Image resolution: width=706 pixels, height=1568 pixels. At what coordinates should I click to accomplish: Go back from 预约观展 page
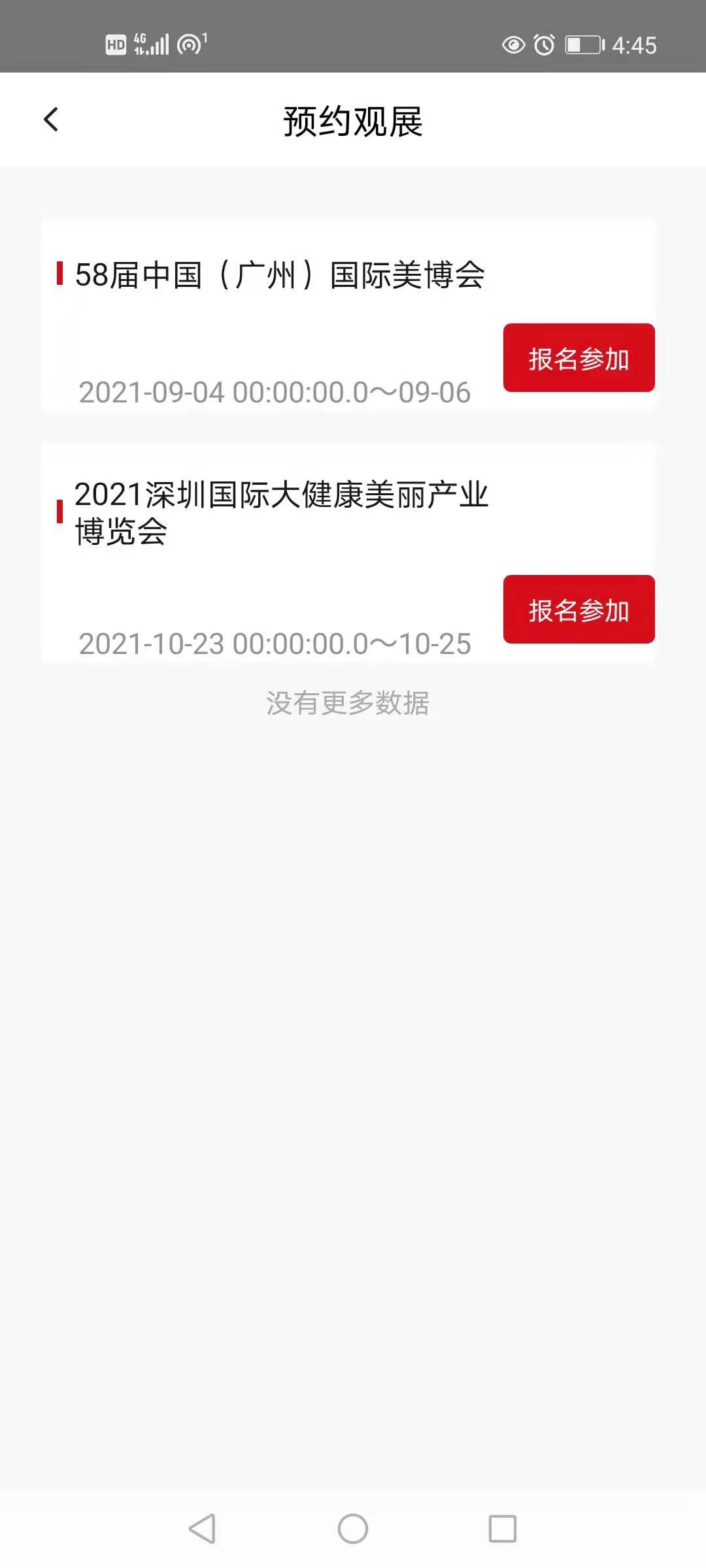point(51,120)
